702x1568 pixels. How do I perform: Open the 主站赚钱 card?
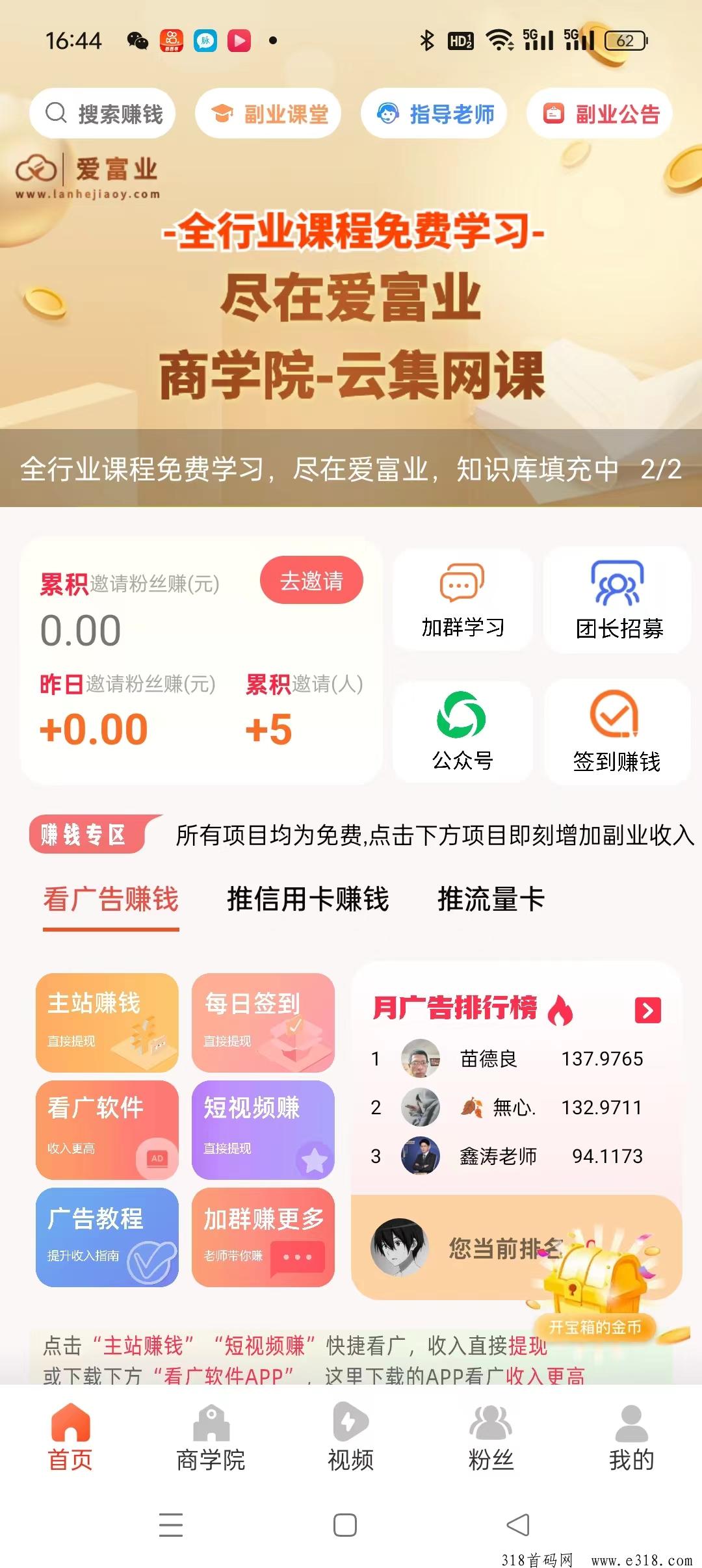tap(107, 1022)
